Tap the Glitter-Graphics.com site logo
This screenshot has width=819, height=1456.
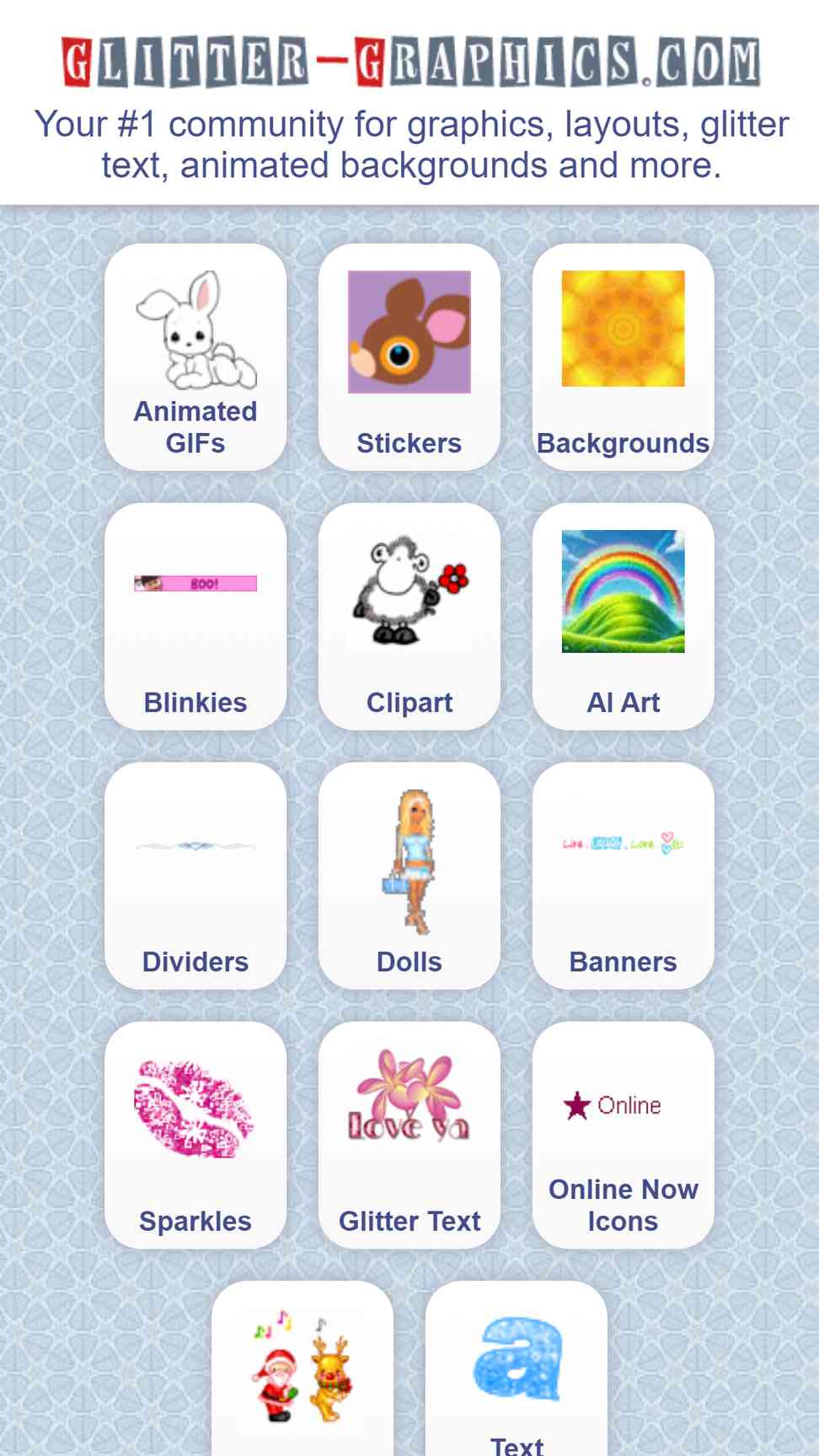(410, 62)
